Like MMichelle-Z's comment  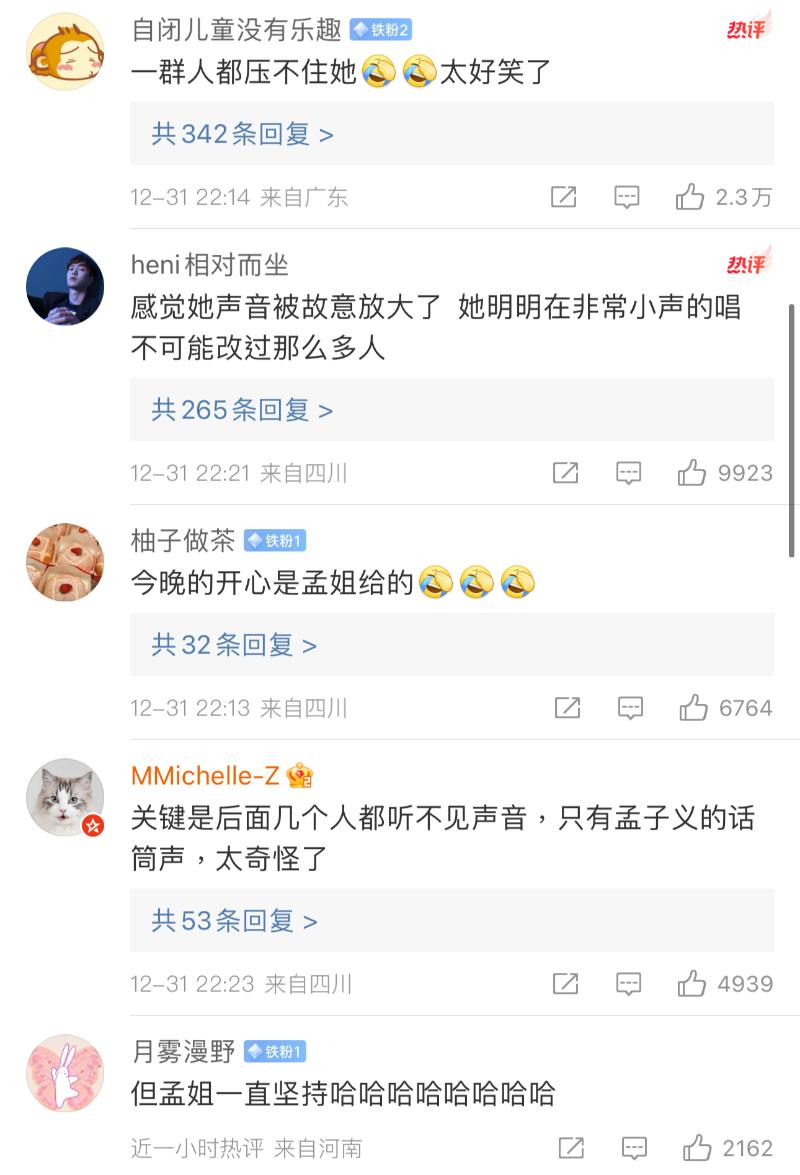(x=692, y=983)
